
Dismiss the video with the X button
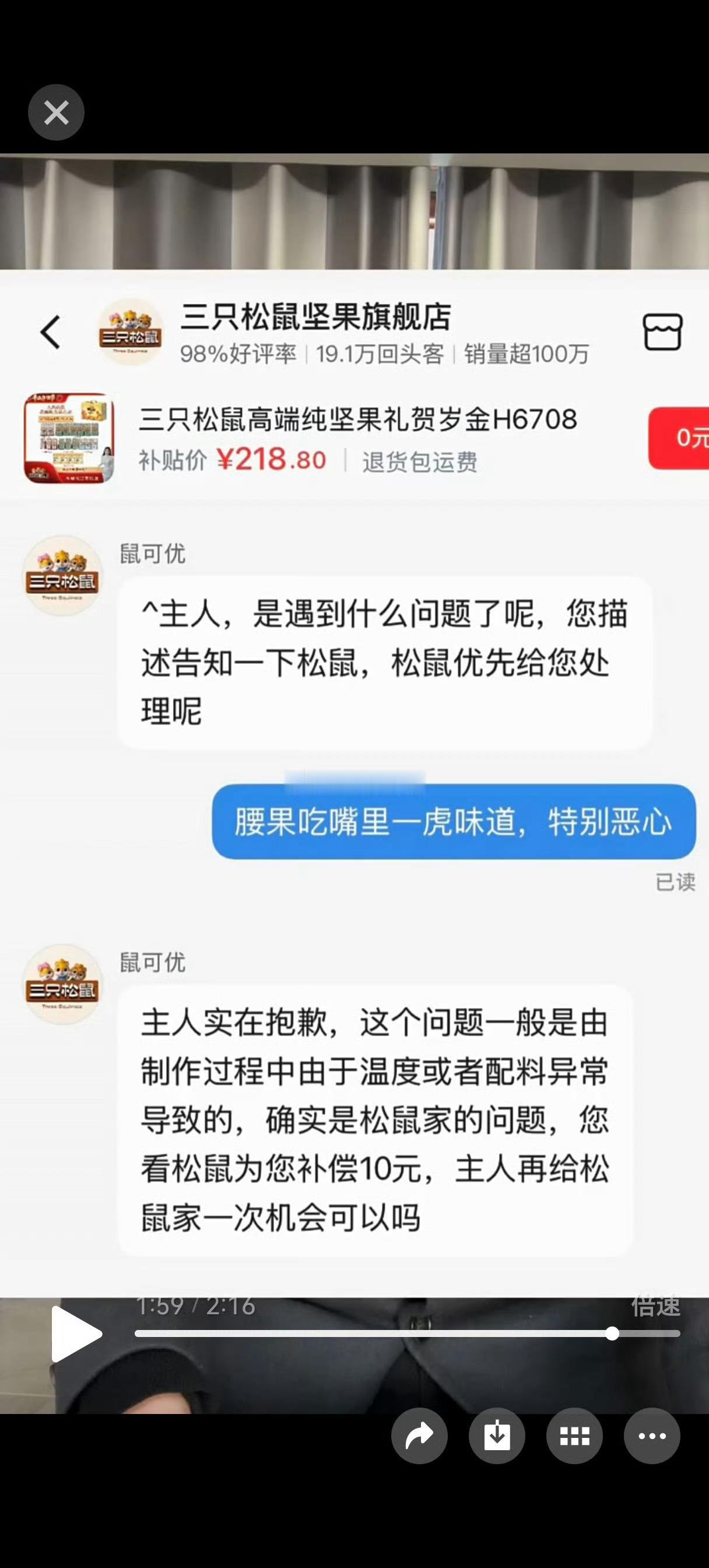56,112
